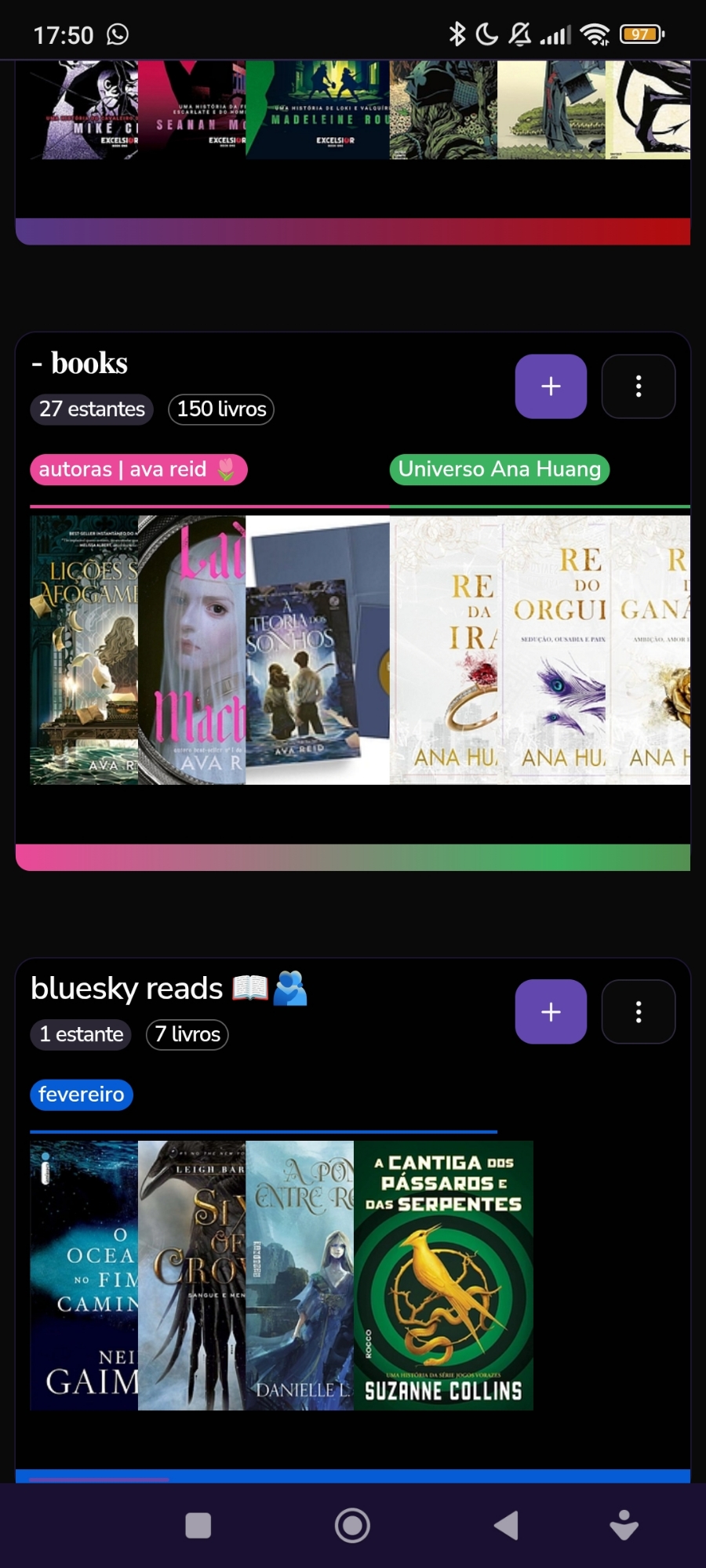This screenshot has width=706, height=1568.
Task: Add a new shelf to '- books'
Action: [x=551, y=386]
